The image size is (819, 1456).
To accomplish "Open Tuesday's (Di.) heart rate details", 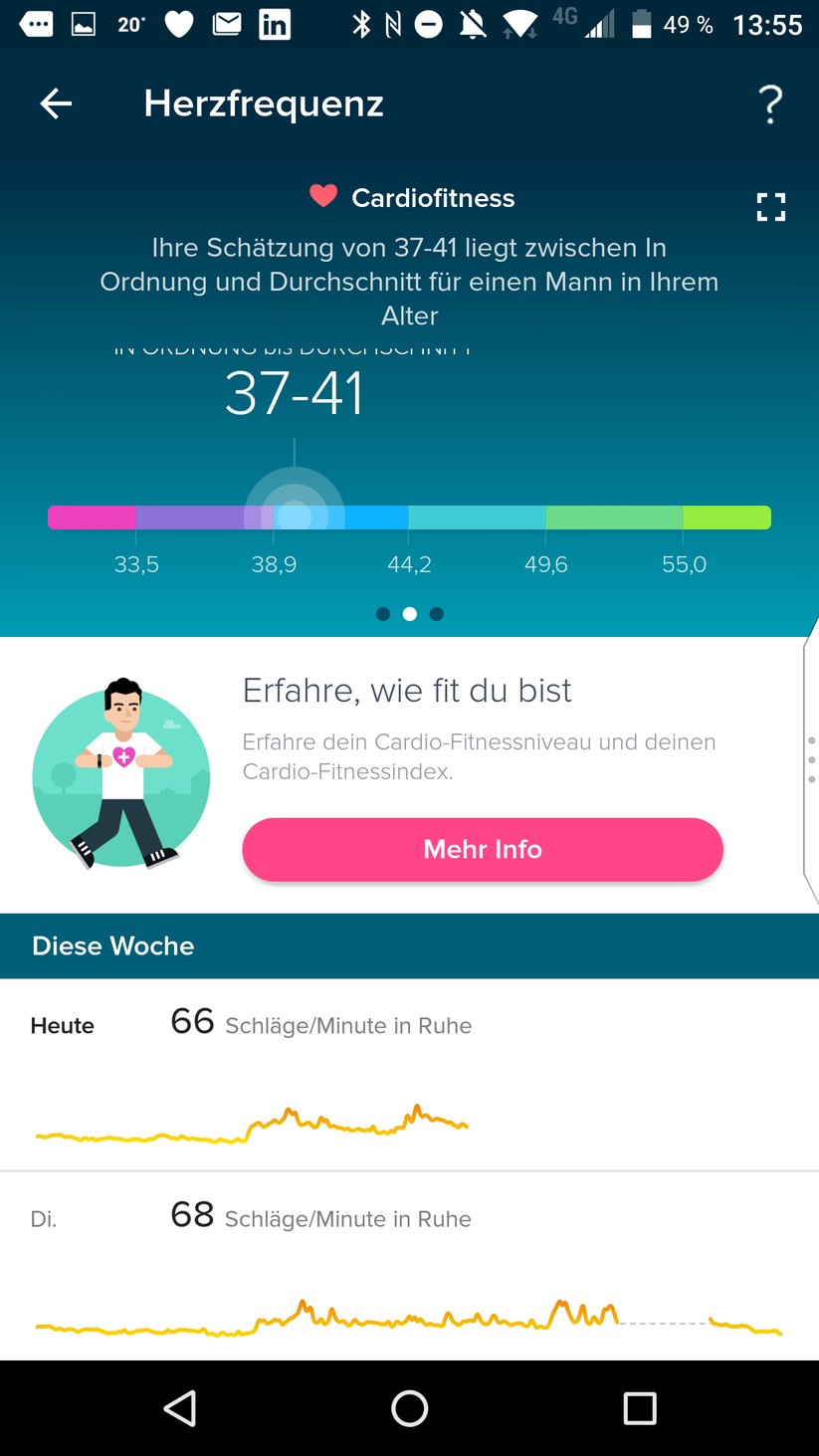I will coord(409,1266).
